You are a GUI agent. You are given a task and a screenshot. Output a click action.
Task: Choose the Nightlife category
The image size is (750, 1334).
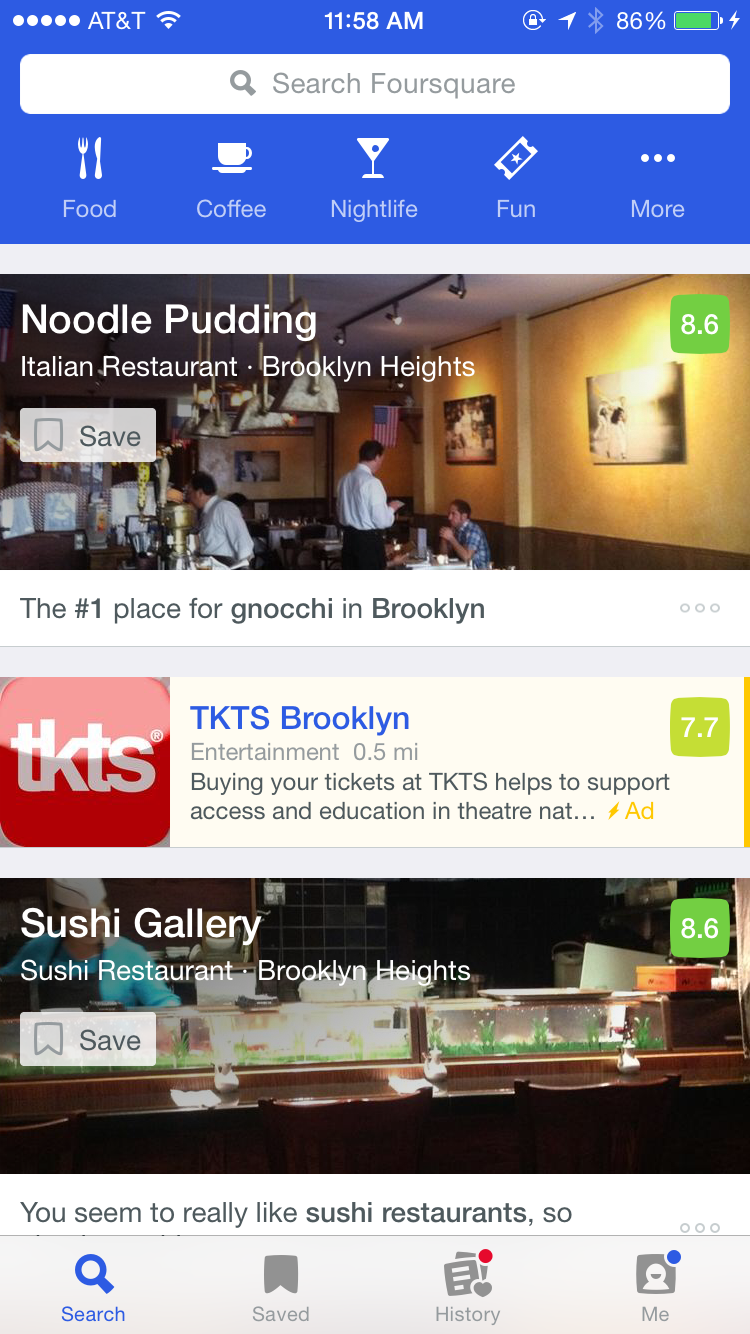[374, 180]
